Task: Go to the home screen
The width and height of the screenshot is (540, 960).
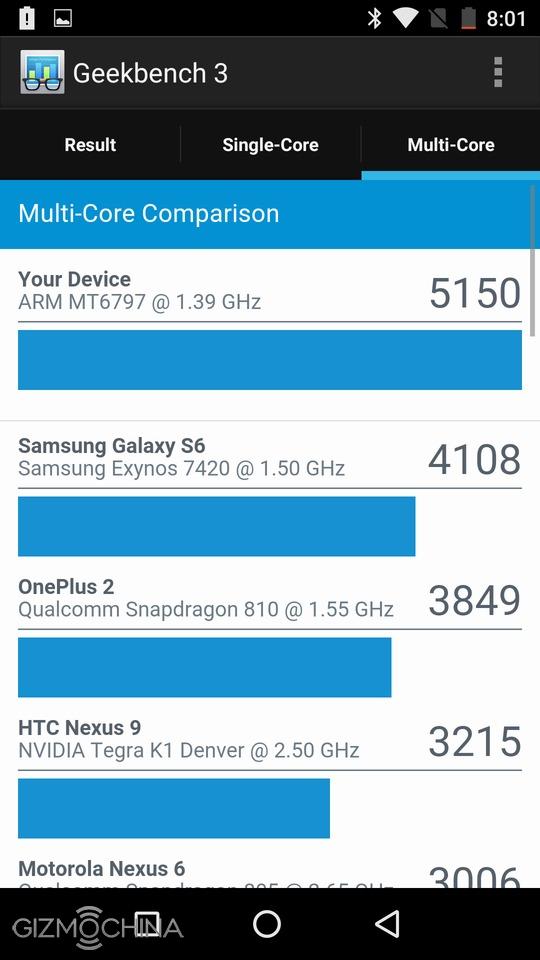Action: [x=267, y=923]
